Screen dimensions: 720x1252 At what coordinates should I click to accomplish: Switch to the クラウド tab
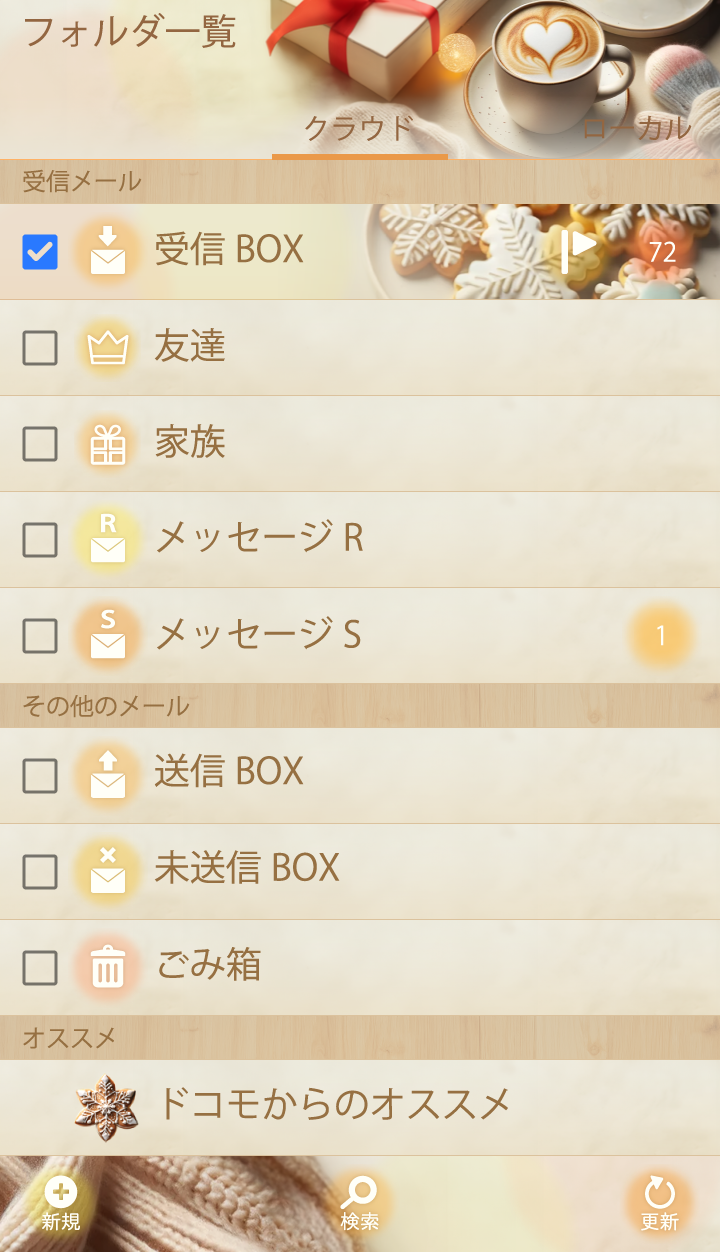click(359, 128)
